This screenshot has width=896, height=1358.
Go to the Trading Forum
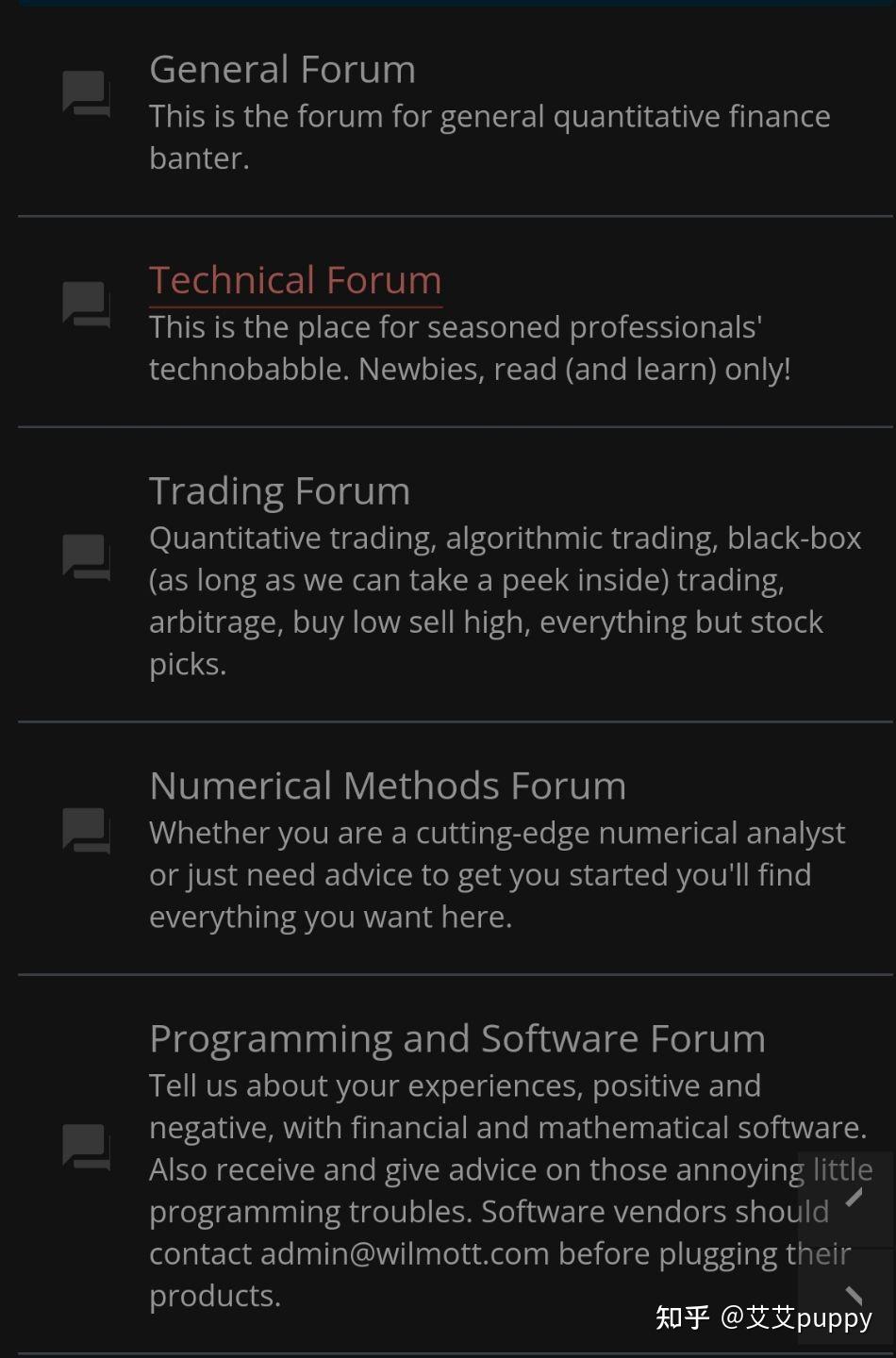pos(279,491)
